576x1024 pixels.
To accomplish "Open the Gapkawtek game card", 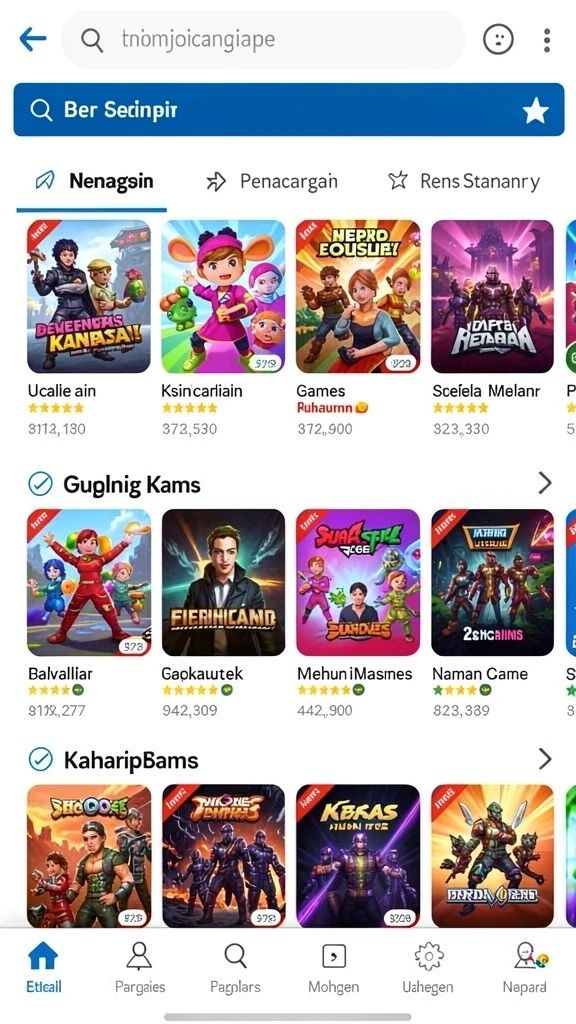I will click(223, 613).
